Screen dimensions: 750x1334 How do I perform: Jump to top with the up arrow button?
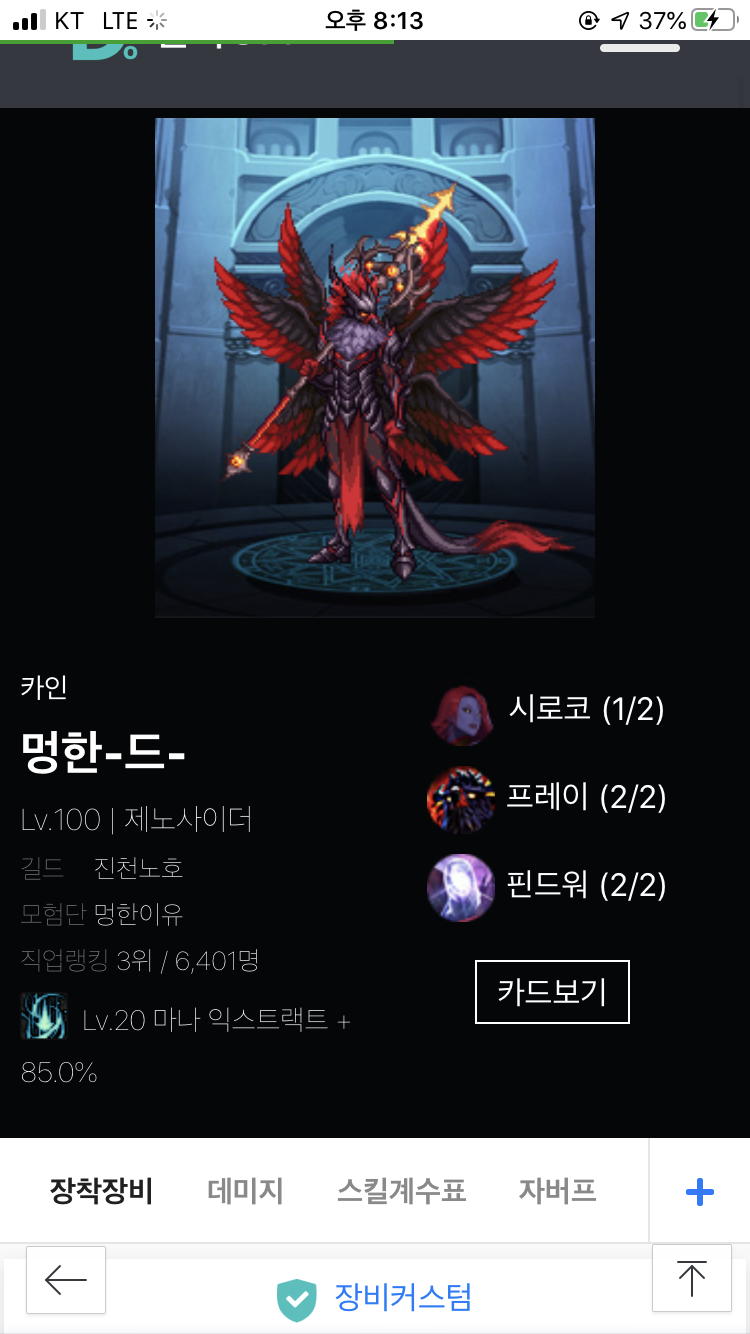[691, 1277]
